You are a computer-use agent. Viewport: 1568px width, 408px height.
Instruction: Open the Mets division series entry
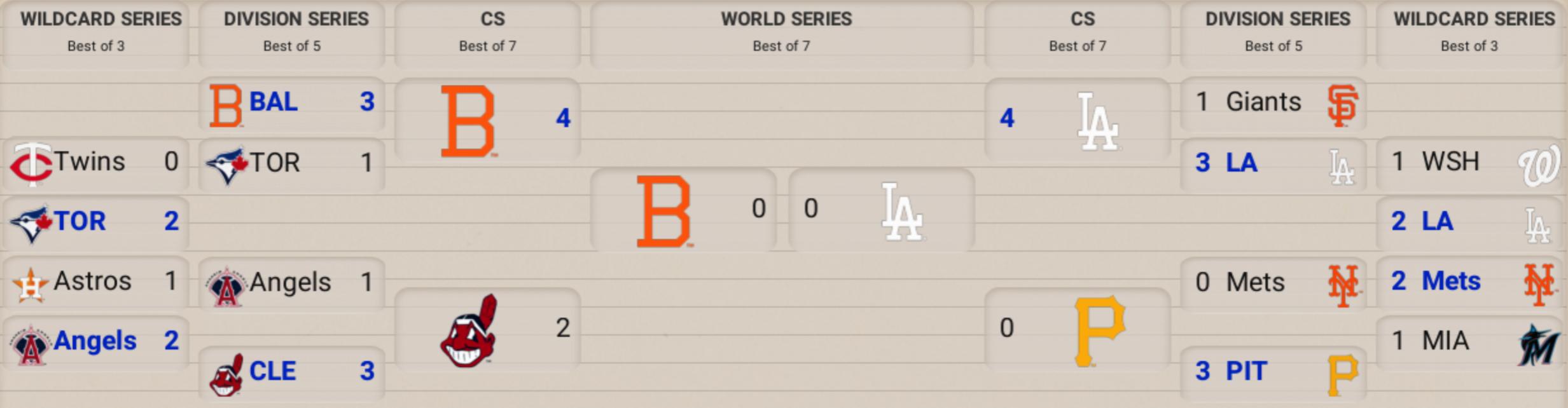1273,282
